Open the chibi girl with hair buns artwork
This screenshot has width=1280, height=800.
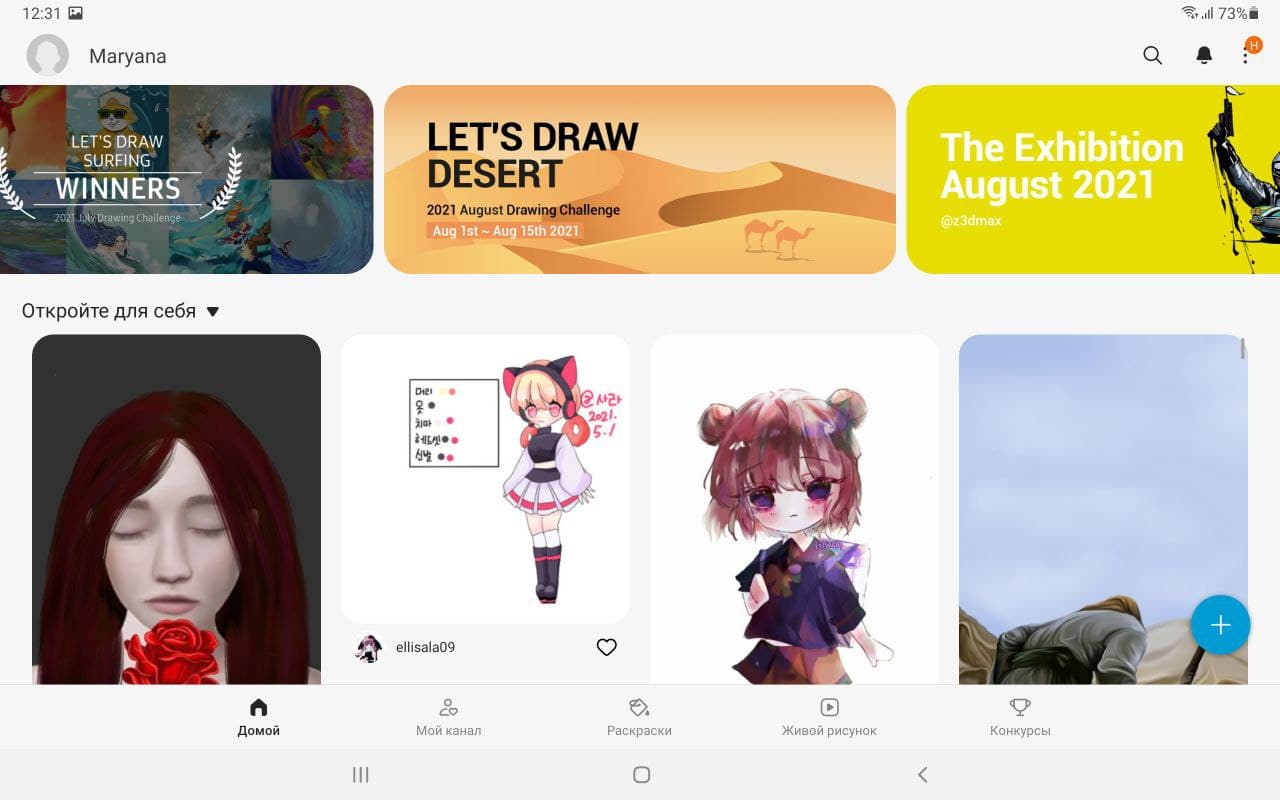click(794, 508)
